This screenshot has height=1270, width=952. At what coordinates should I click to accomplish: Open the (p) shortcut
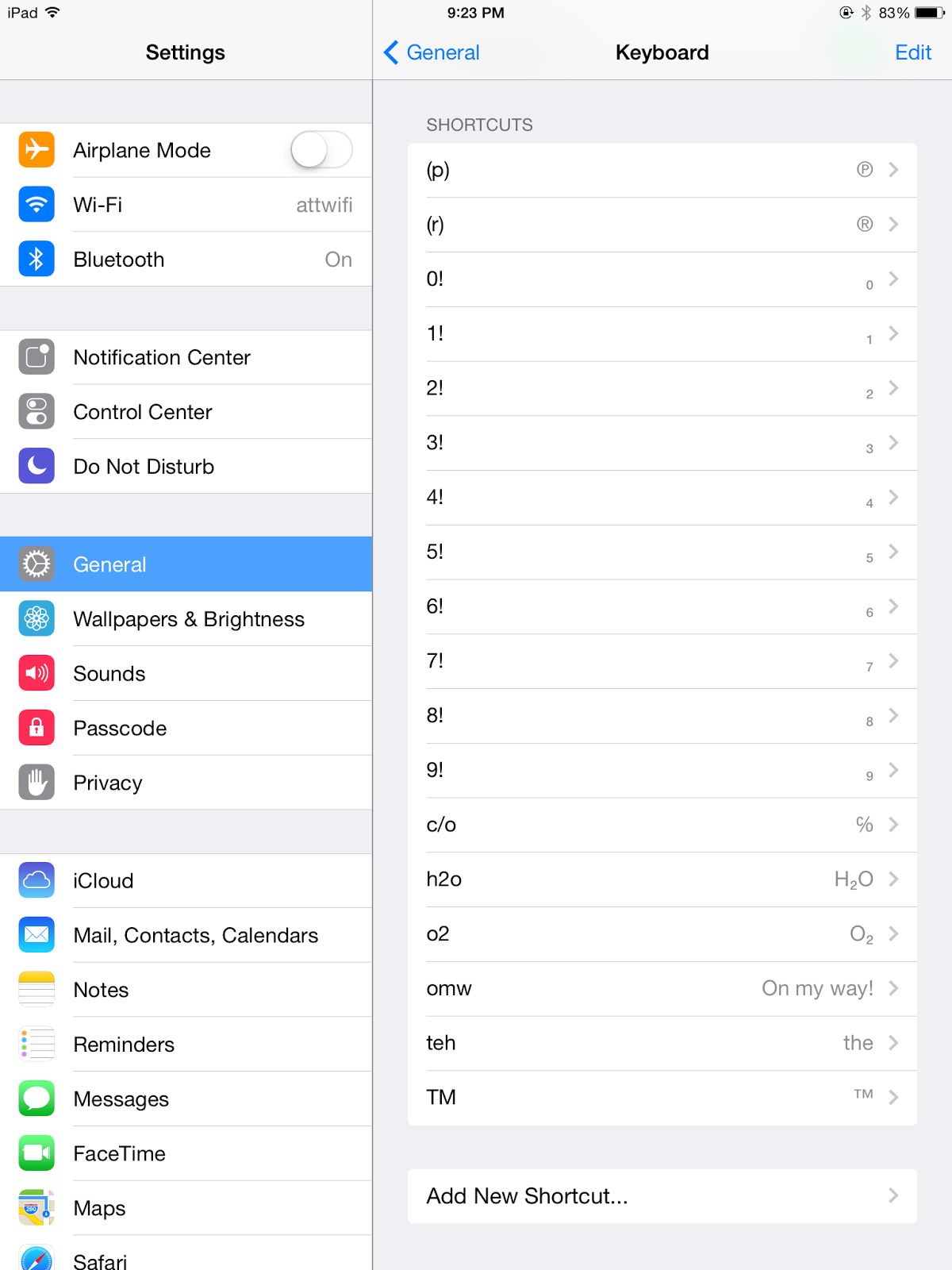pos(662,171)
